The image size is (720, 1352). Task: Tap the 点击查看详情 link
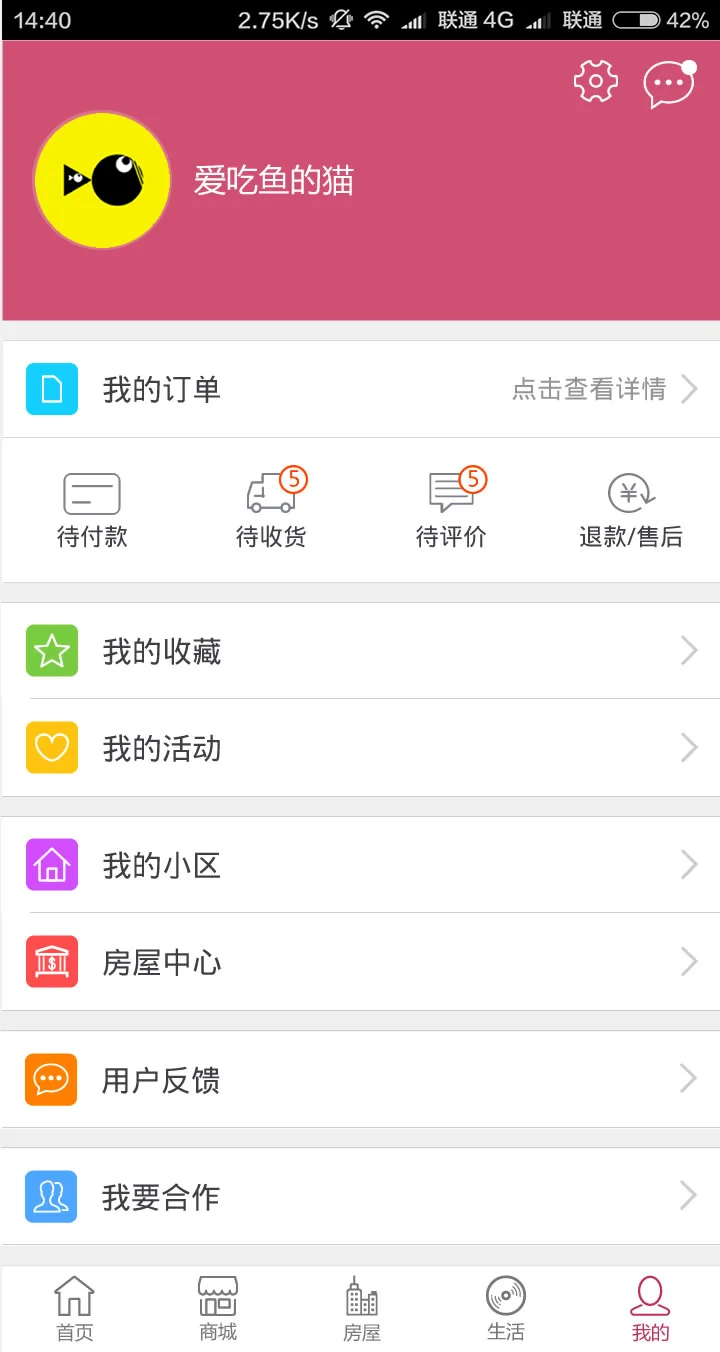click(597, 389)
